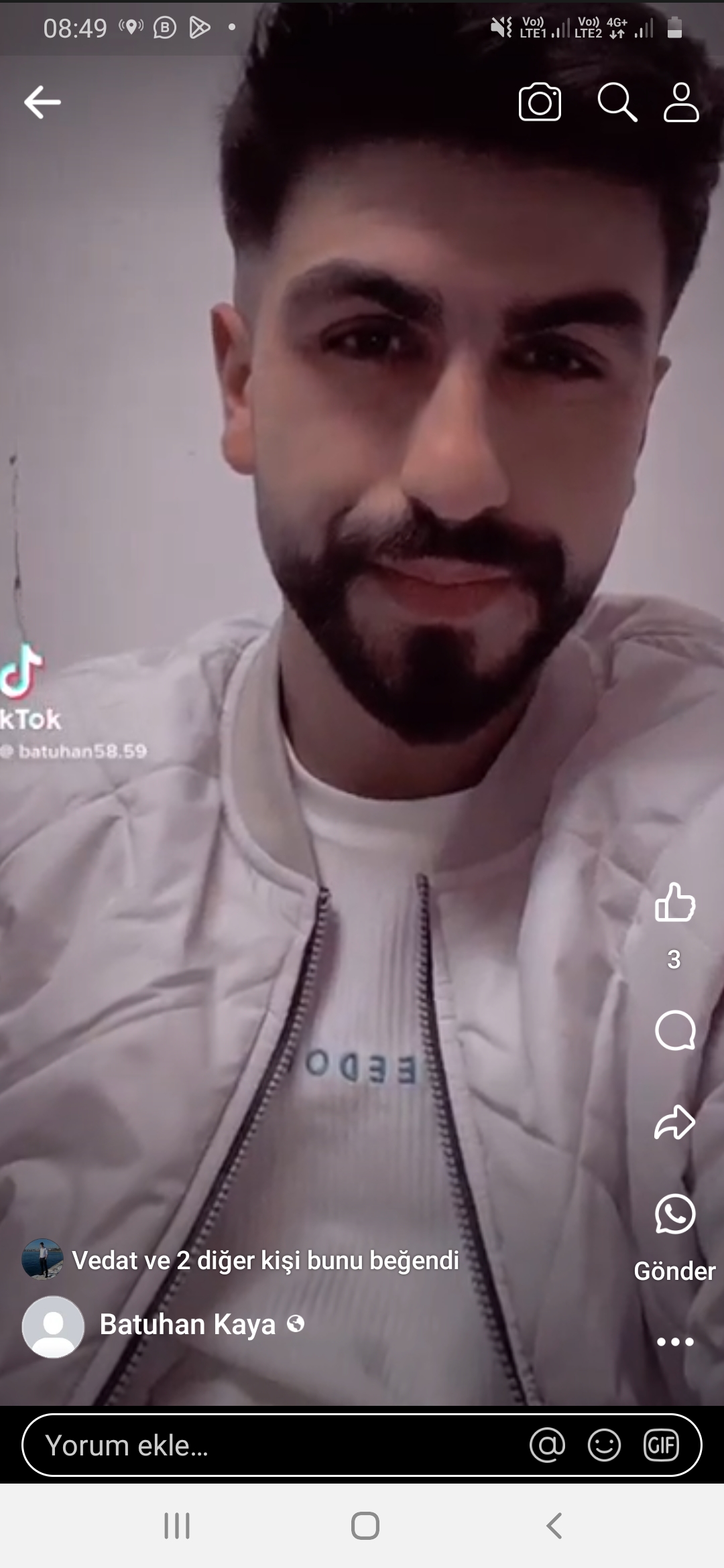View who liked: Vedat ve 2 diğer kişi
724x1568 pixels.
(x=265, y=1260)
